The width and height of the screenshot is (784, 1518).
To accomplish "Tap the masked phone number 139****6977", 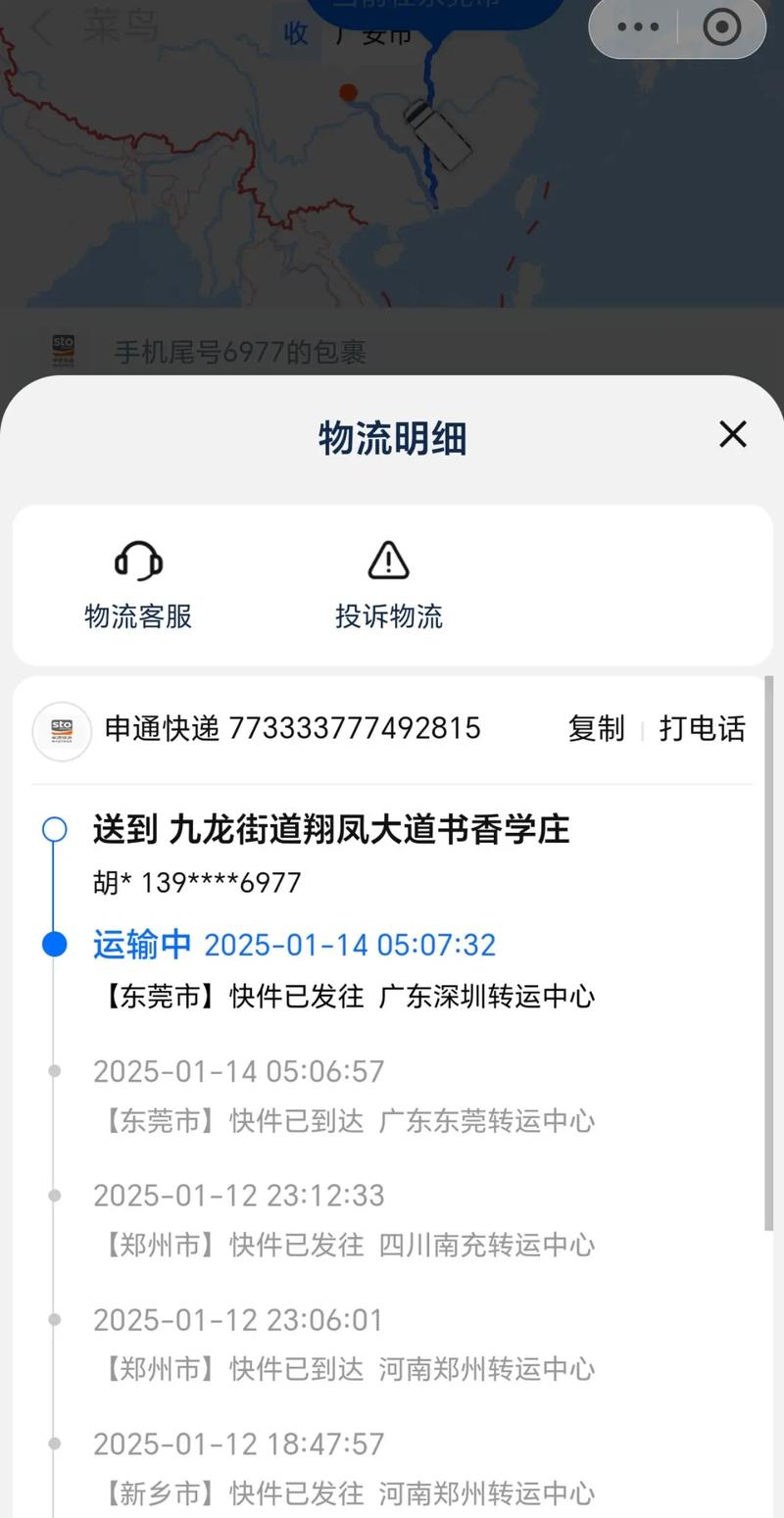I will [x=196, y=882].
